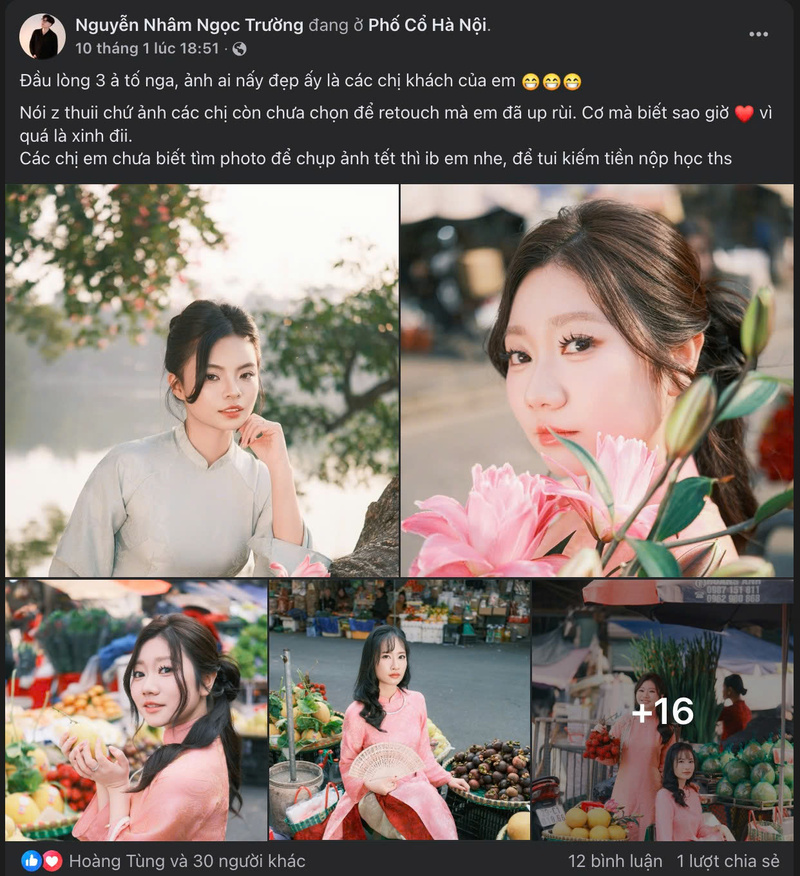View the 1 lượt chia sẻ shares
800x876 pixels.
click(x=727, y=860)
